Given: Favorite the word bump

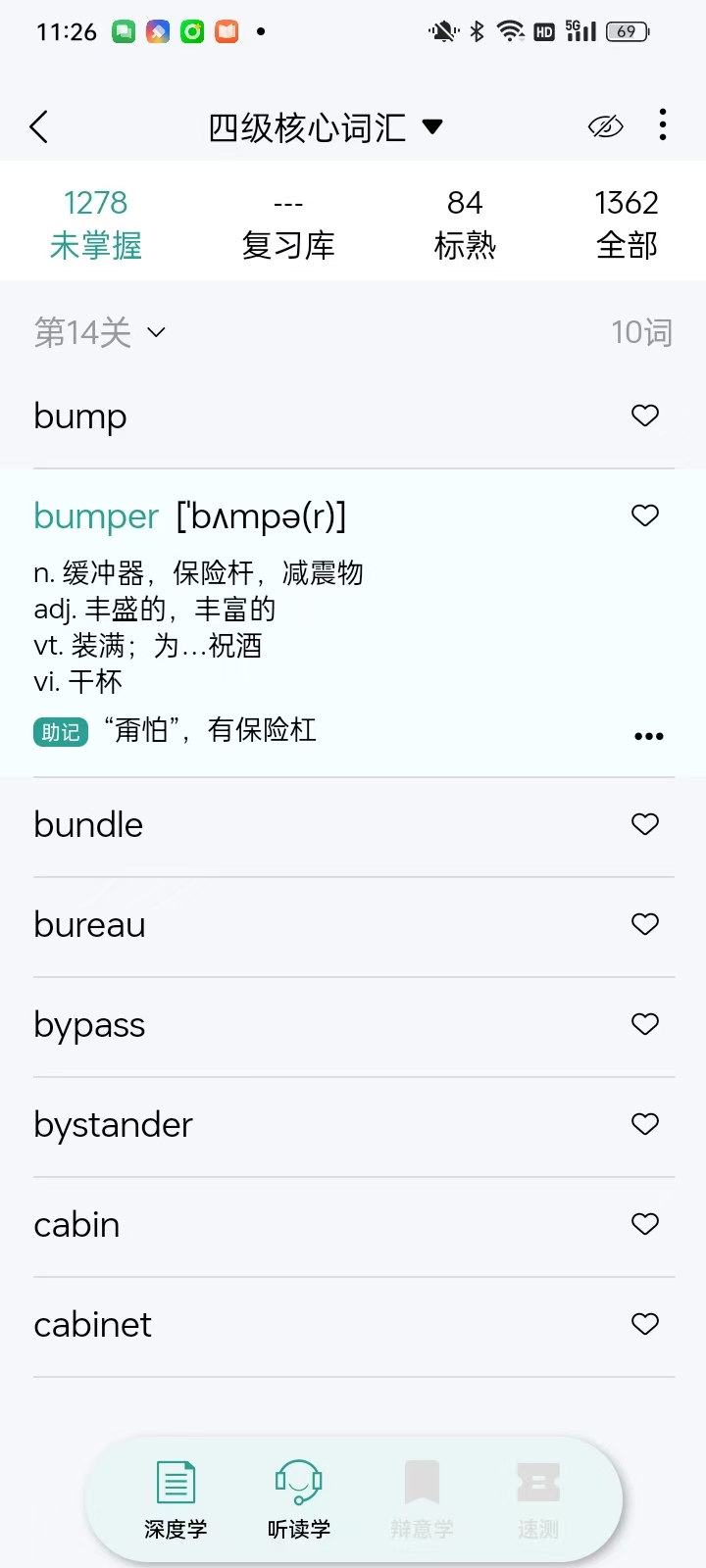Looking at the screenshot, I should (644, 416).
